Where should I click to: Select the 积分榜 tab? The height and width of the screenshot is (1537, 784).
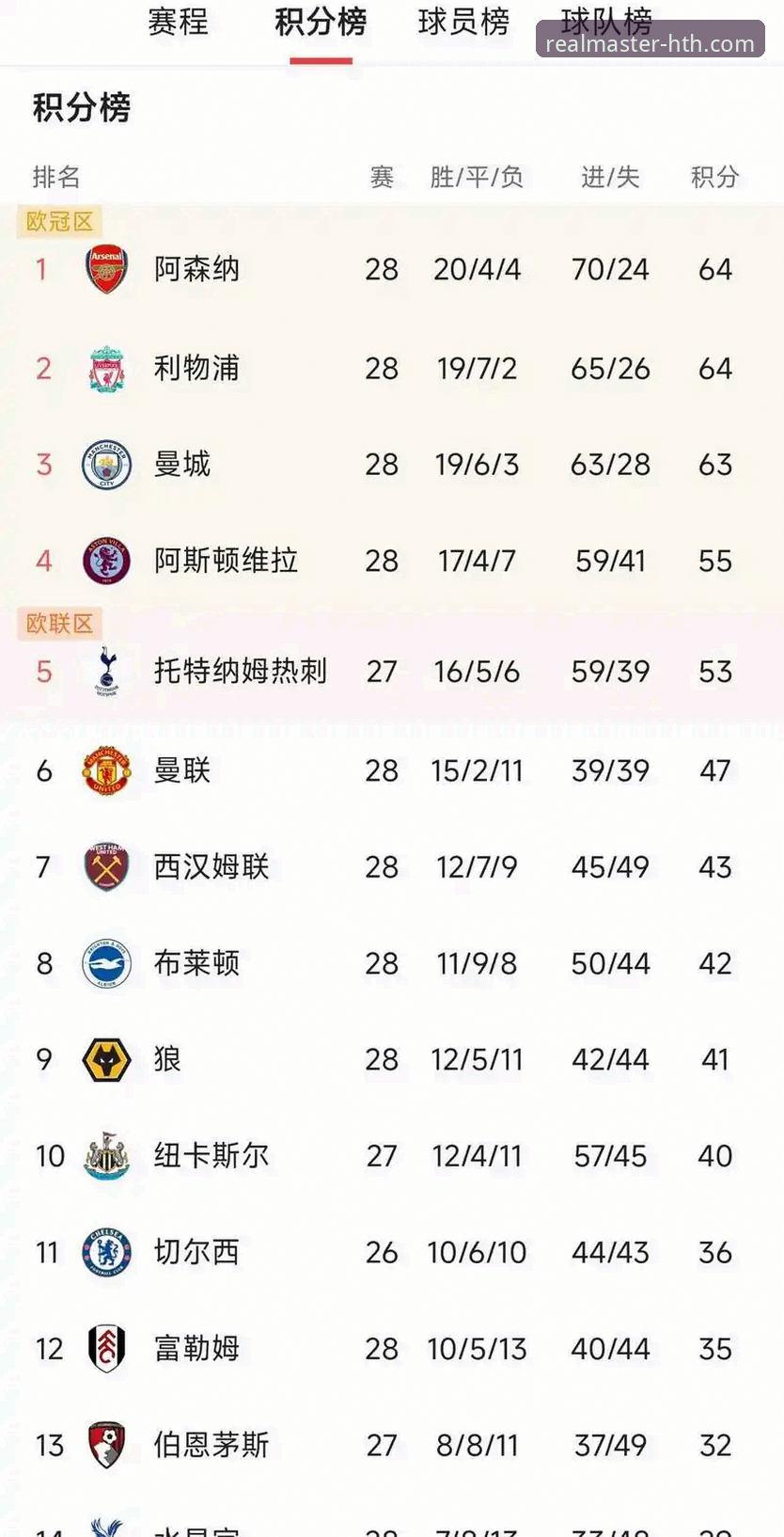[x=321, y=23]
